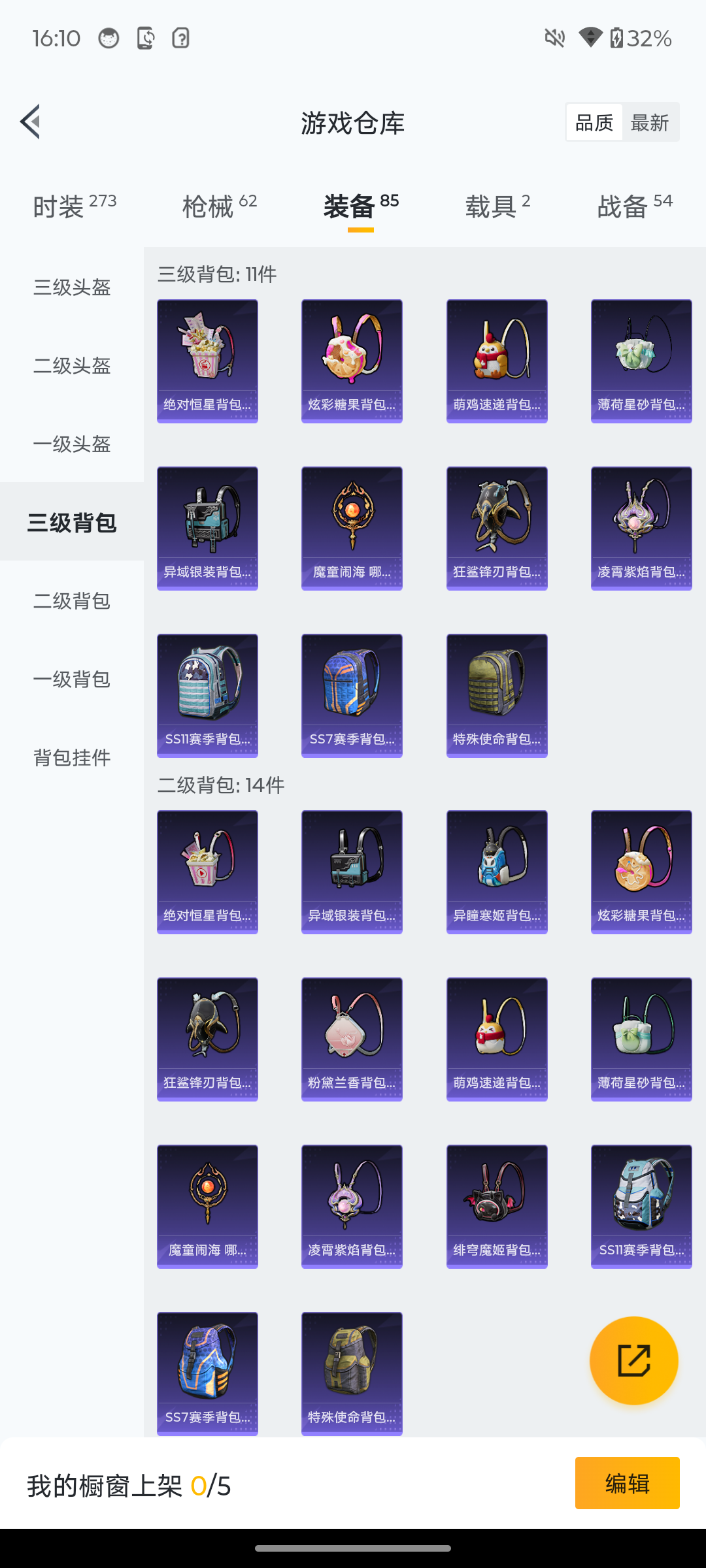
Task: Select 三级头盔 in the side menu
Action: point(72,287)
